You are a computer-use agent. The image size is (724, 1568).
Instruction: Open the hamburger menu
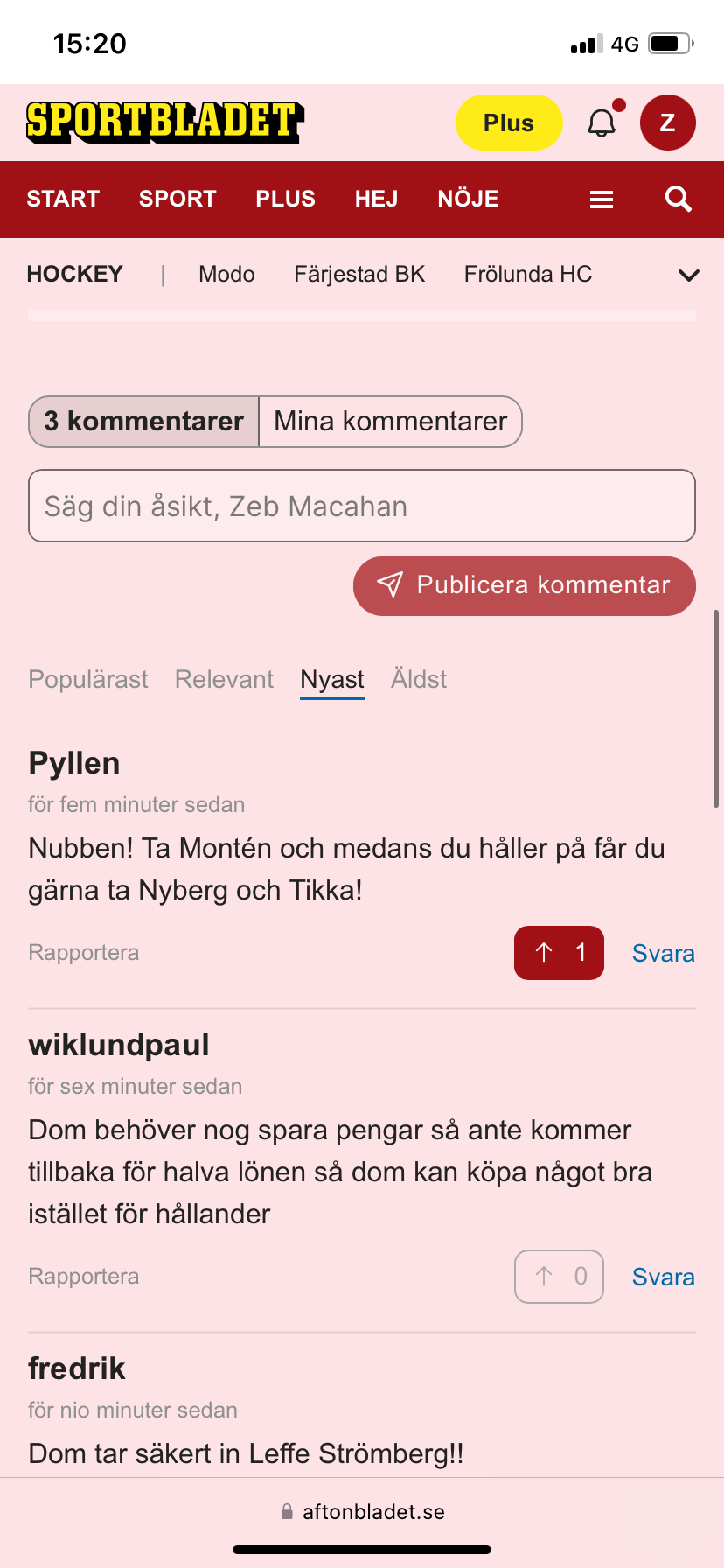coord(602,199)
